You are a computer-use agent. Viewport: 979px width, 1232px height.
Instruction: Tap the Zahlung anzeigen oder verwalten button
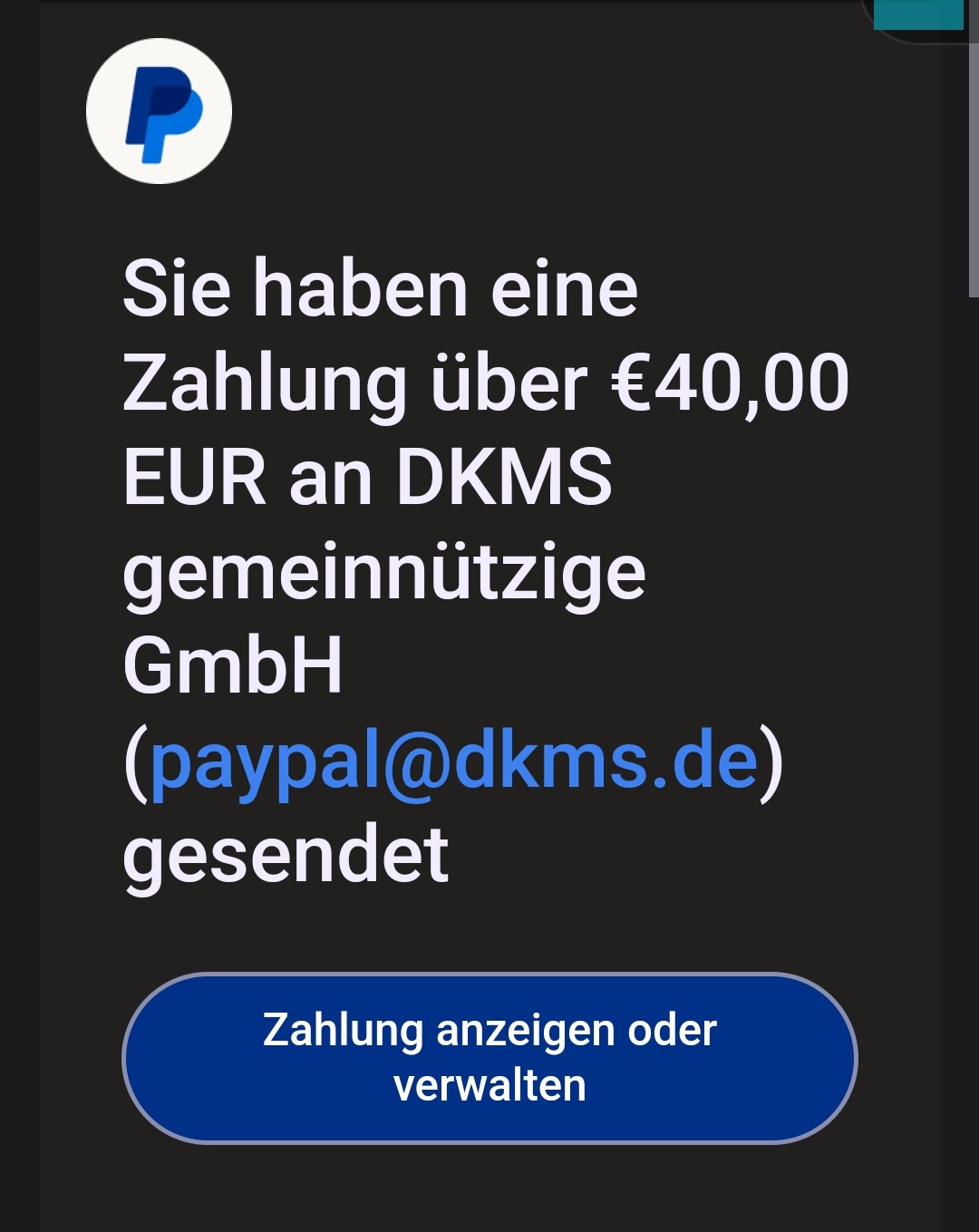(489, 1058)
